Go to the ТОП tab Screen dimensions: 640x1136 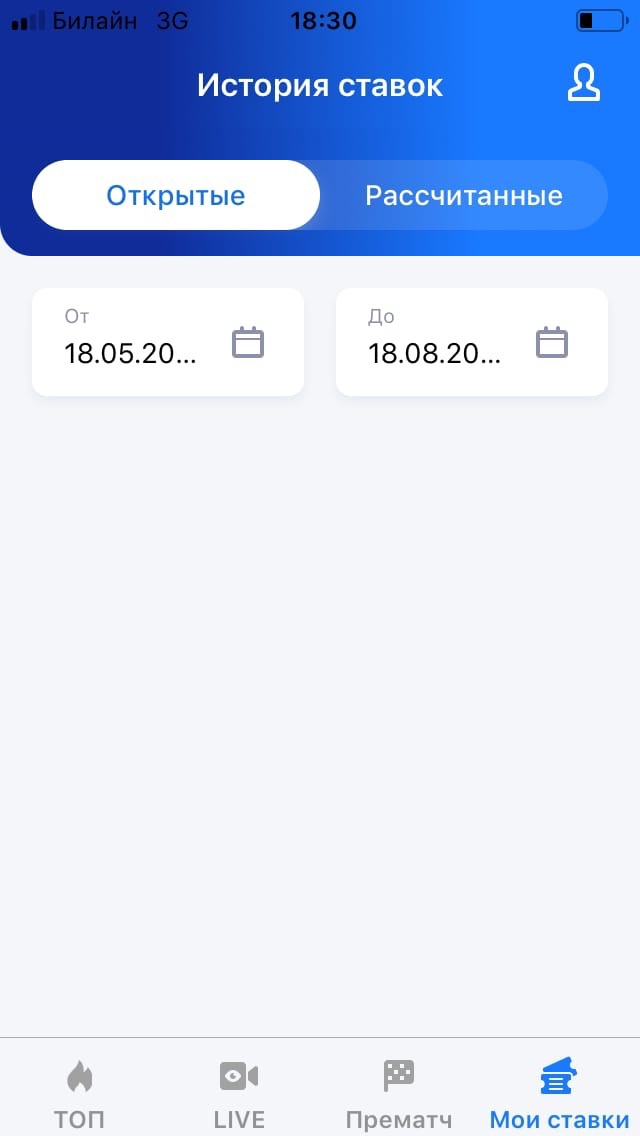tap(79, 1092)
